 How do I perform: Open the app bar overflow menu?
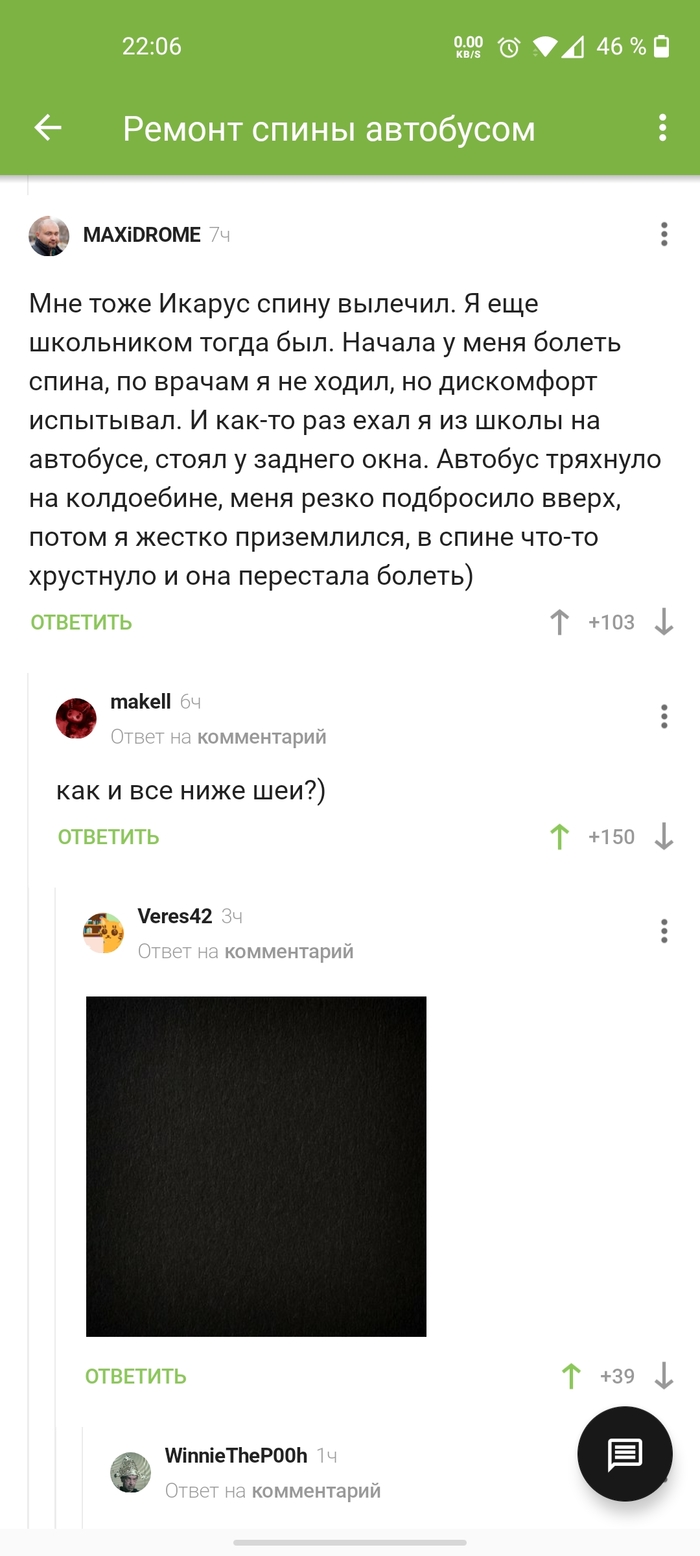(x=662, y=128)
